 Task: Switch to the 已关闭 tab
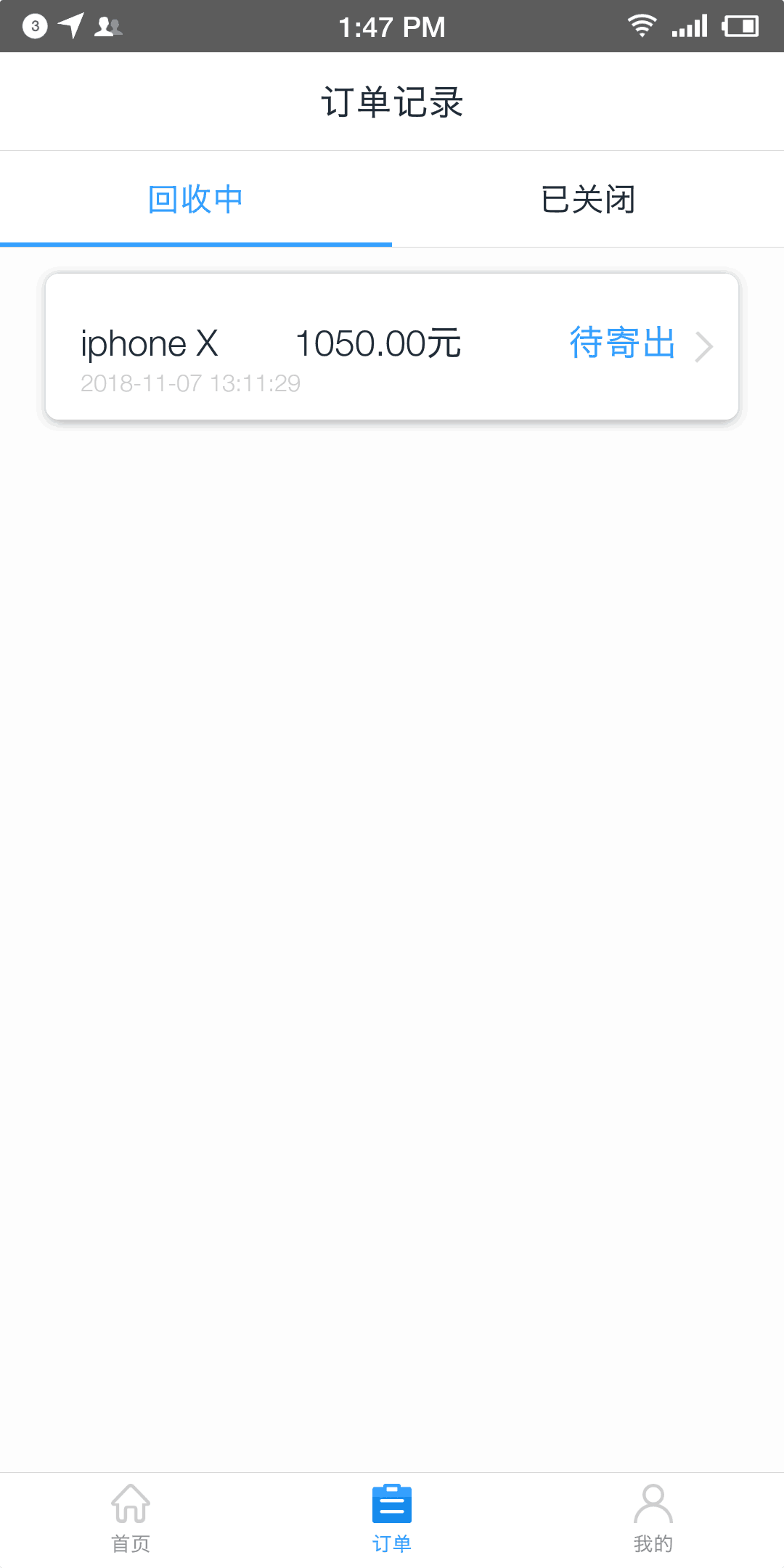(x=588, y=200)
